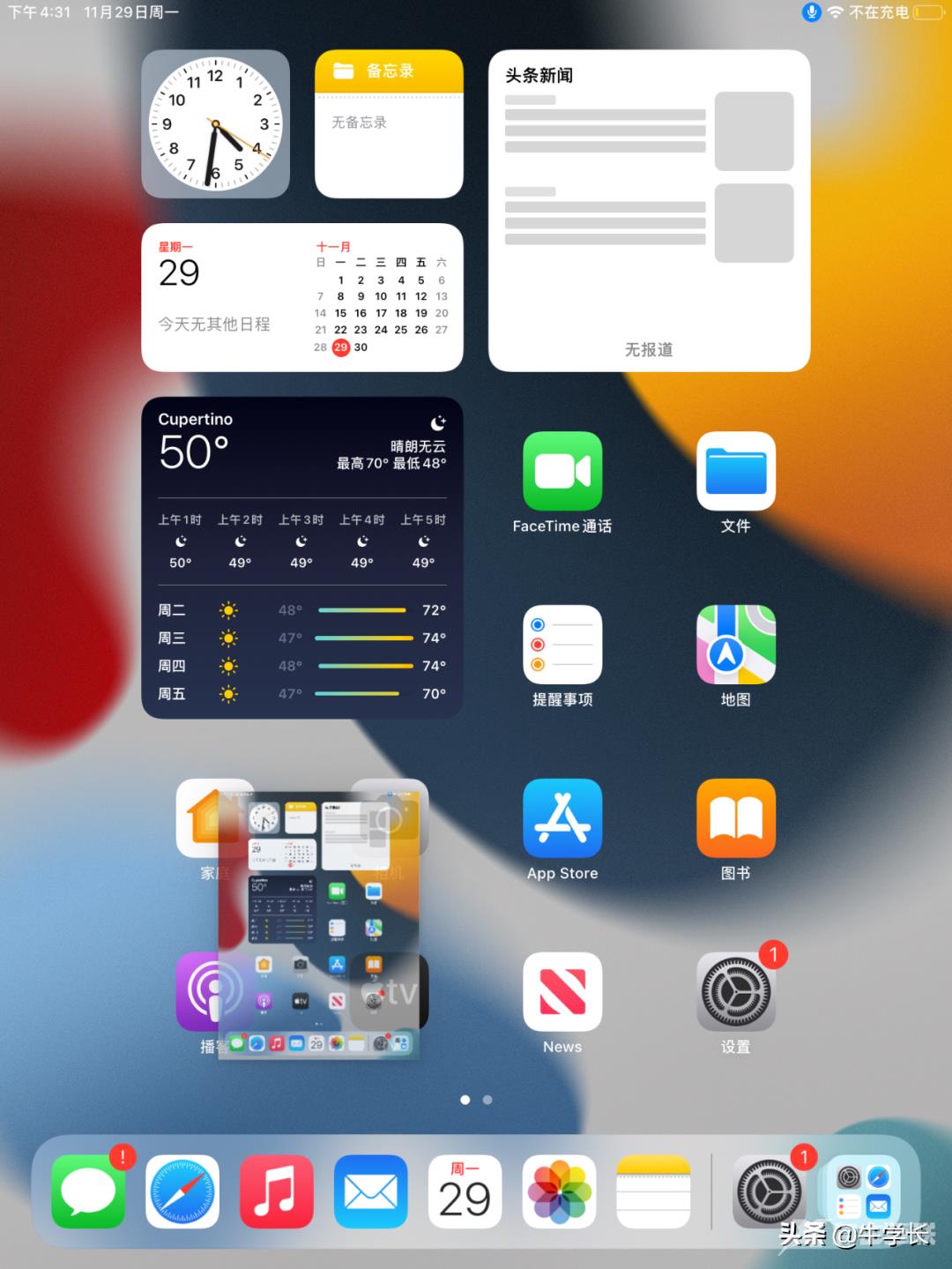The width and height of the screenshot is (952, 1269).
Task: Open the 地图 (Maps) app
Action: pyautogui.click(x=736, y=645)
